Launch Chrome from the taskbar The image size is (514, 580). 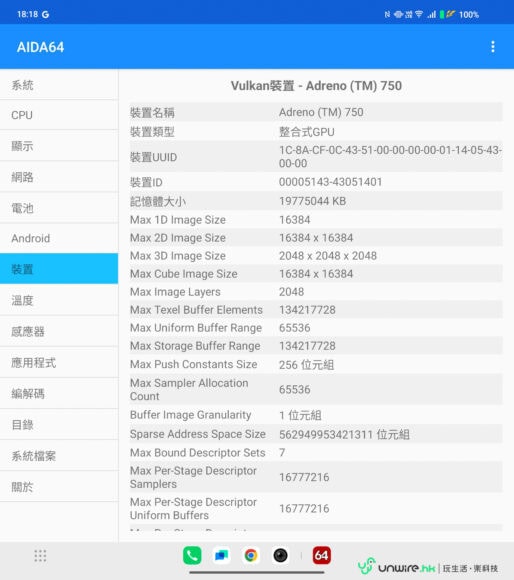(251, 555)
